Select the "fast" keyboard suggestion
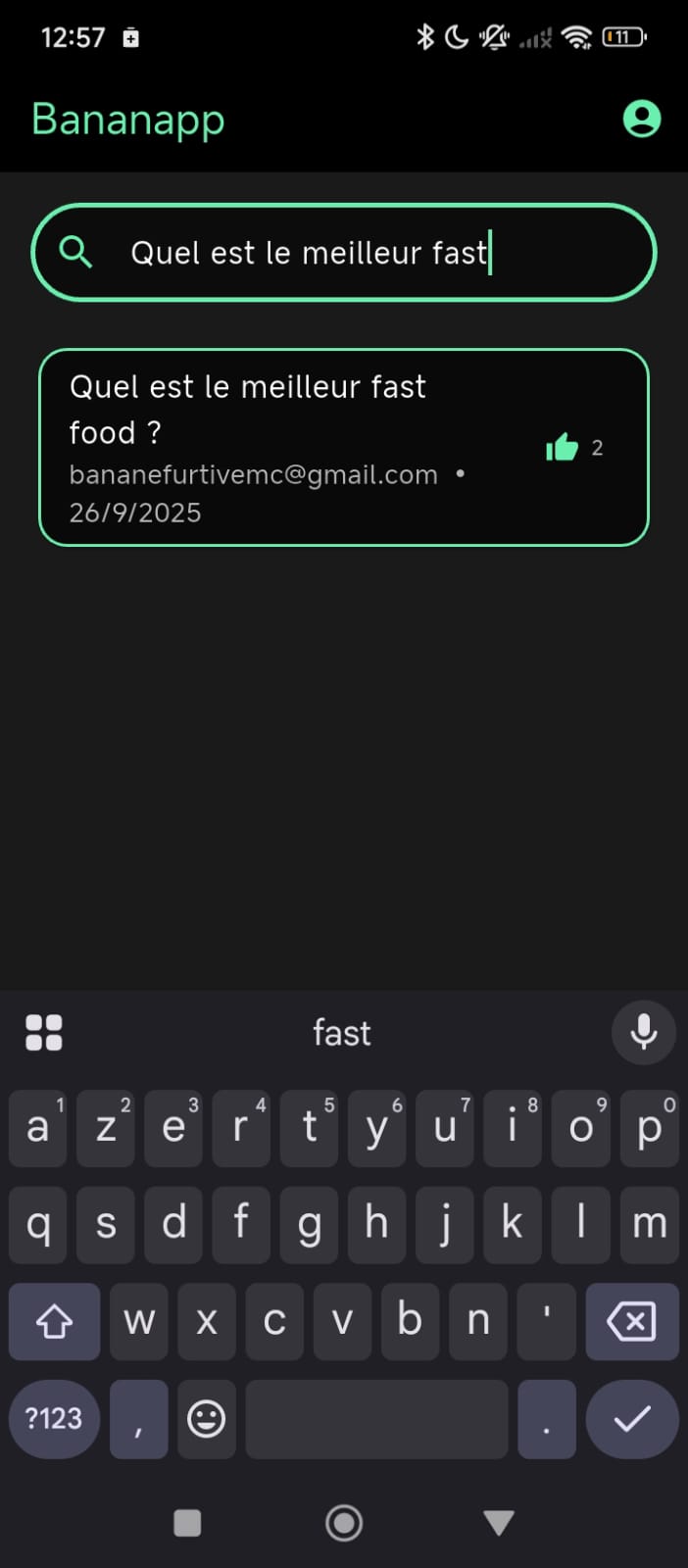The width and height of the screenshot is (688, 1568). point(342,1033)
